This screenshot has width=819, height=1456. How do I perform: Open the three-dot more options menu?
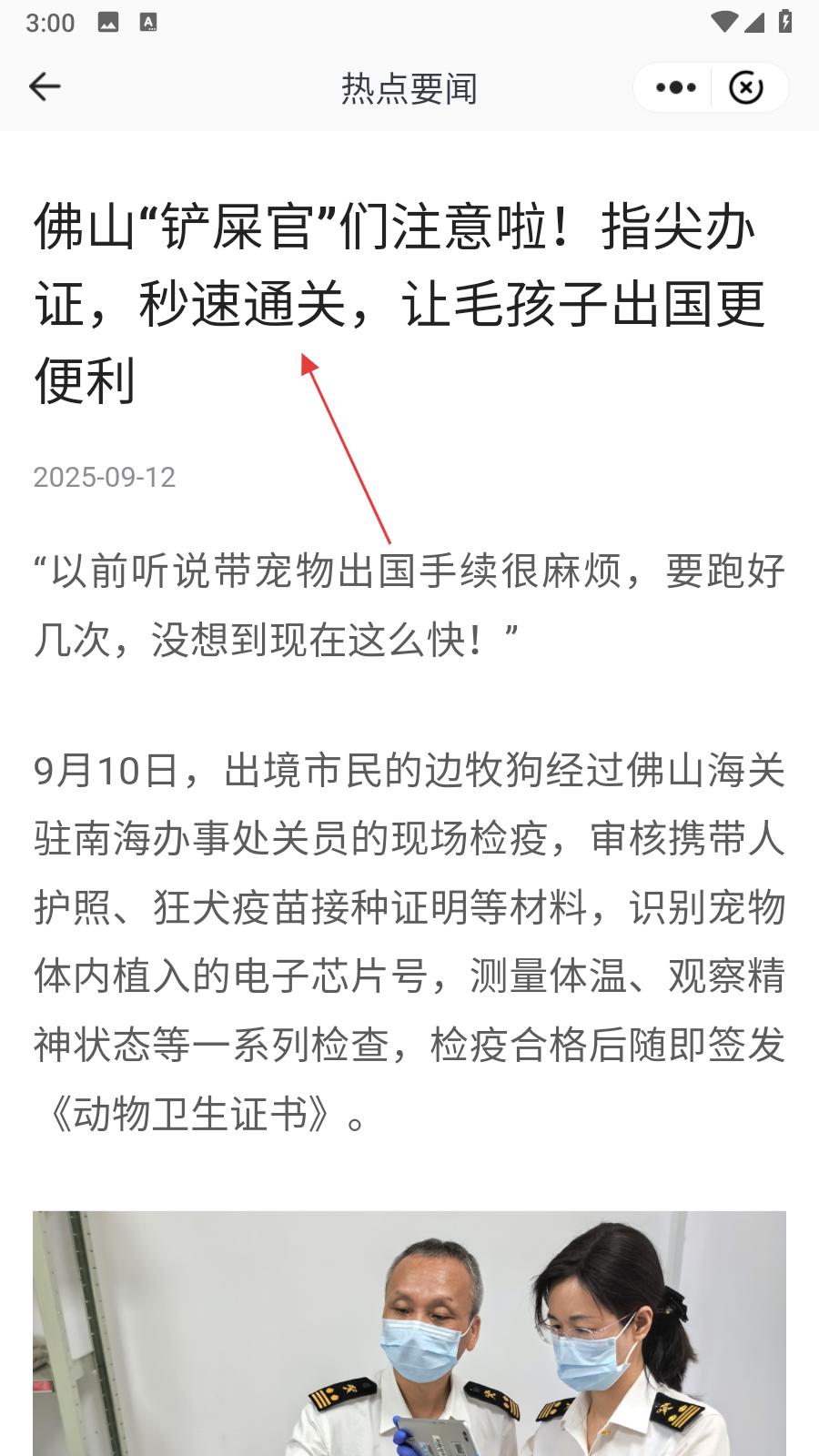pos(675,87)
